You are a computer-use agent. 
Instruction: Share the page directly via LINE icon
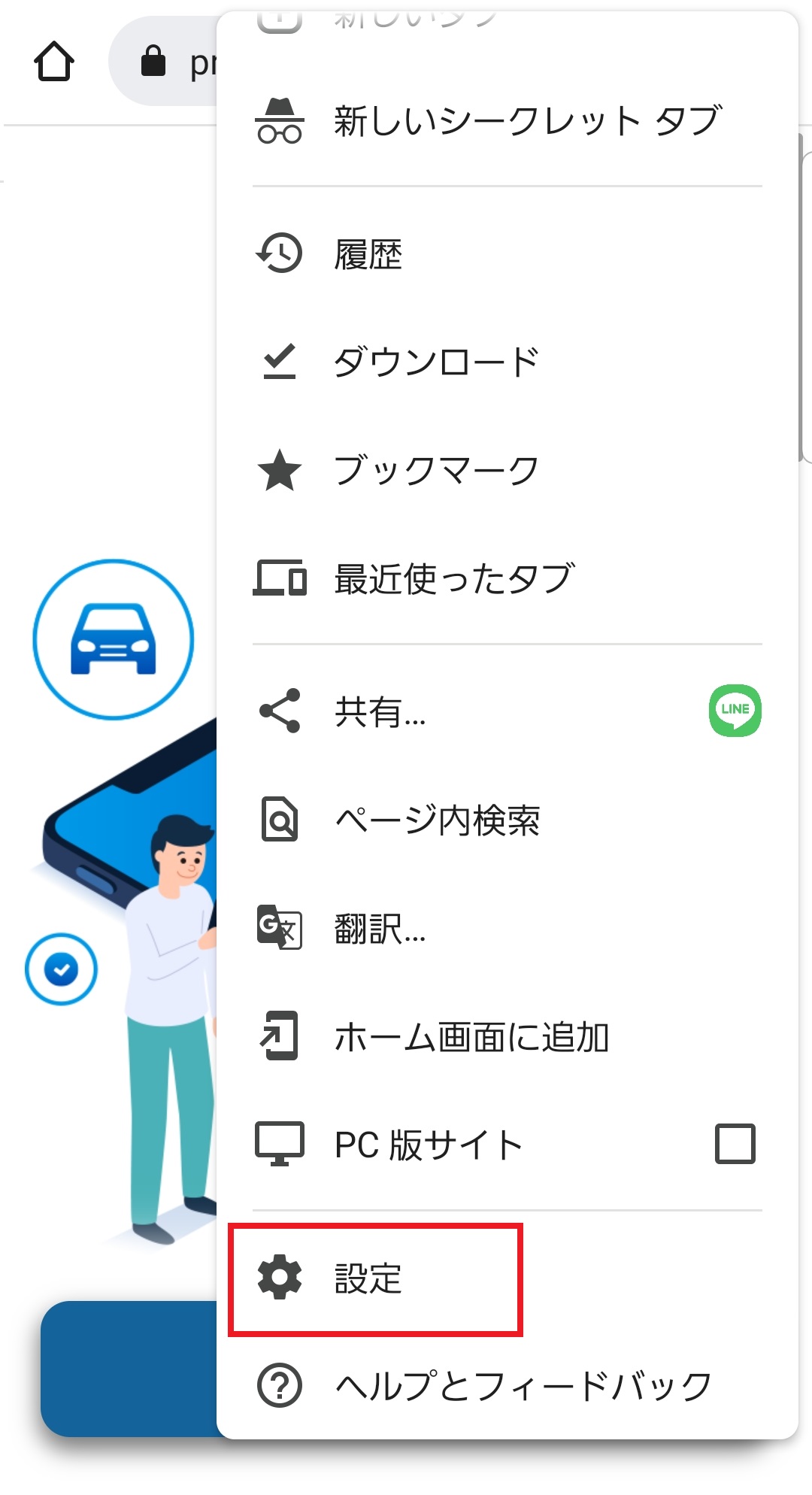pos(735,710)
